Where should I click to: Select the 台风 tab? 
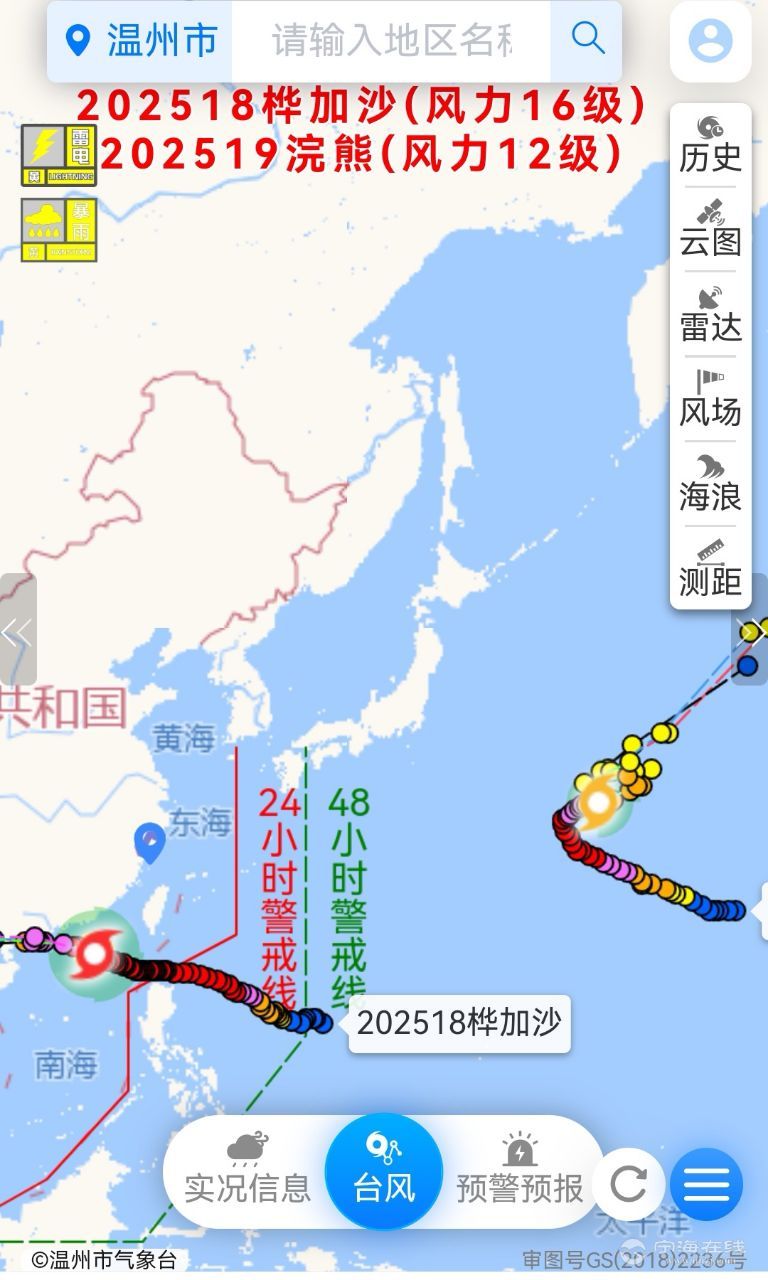(384, 1171)
